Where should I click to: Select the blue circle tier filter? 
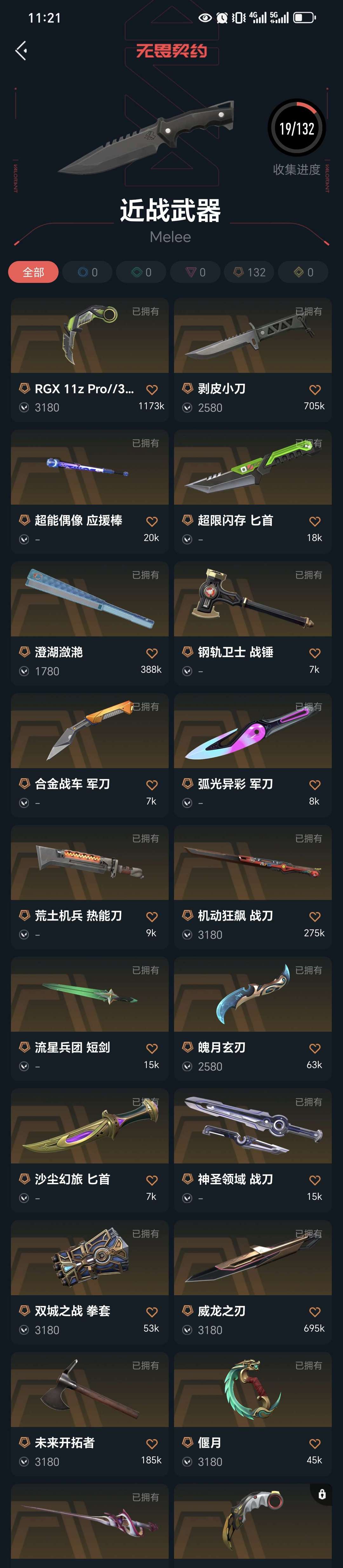[88, 272]
